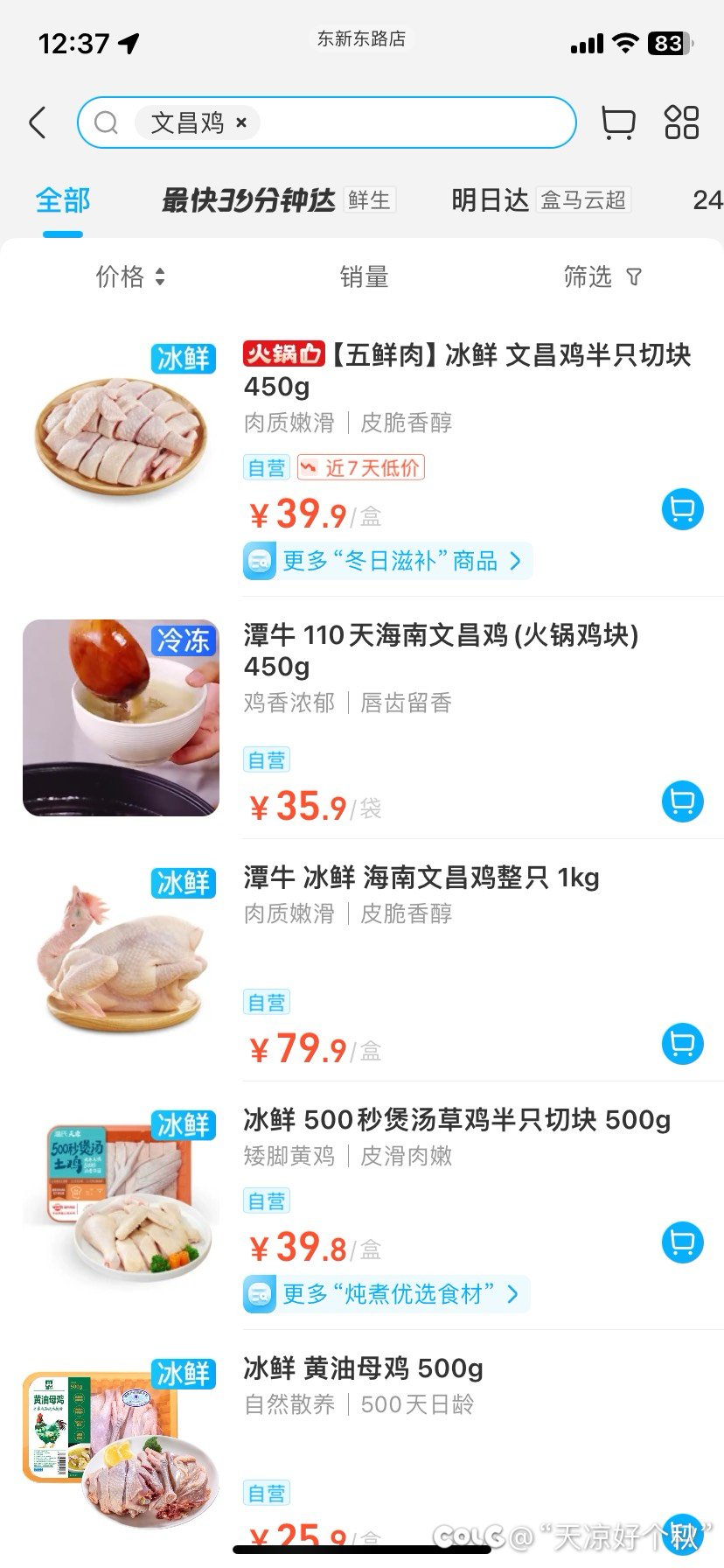Switch to the 最快30分钟达 鲜生 tab
Viewport: 724px width, 1568px height.
278,200
